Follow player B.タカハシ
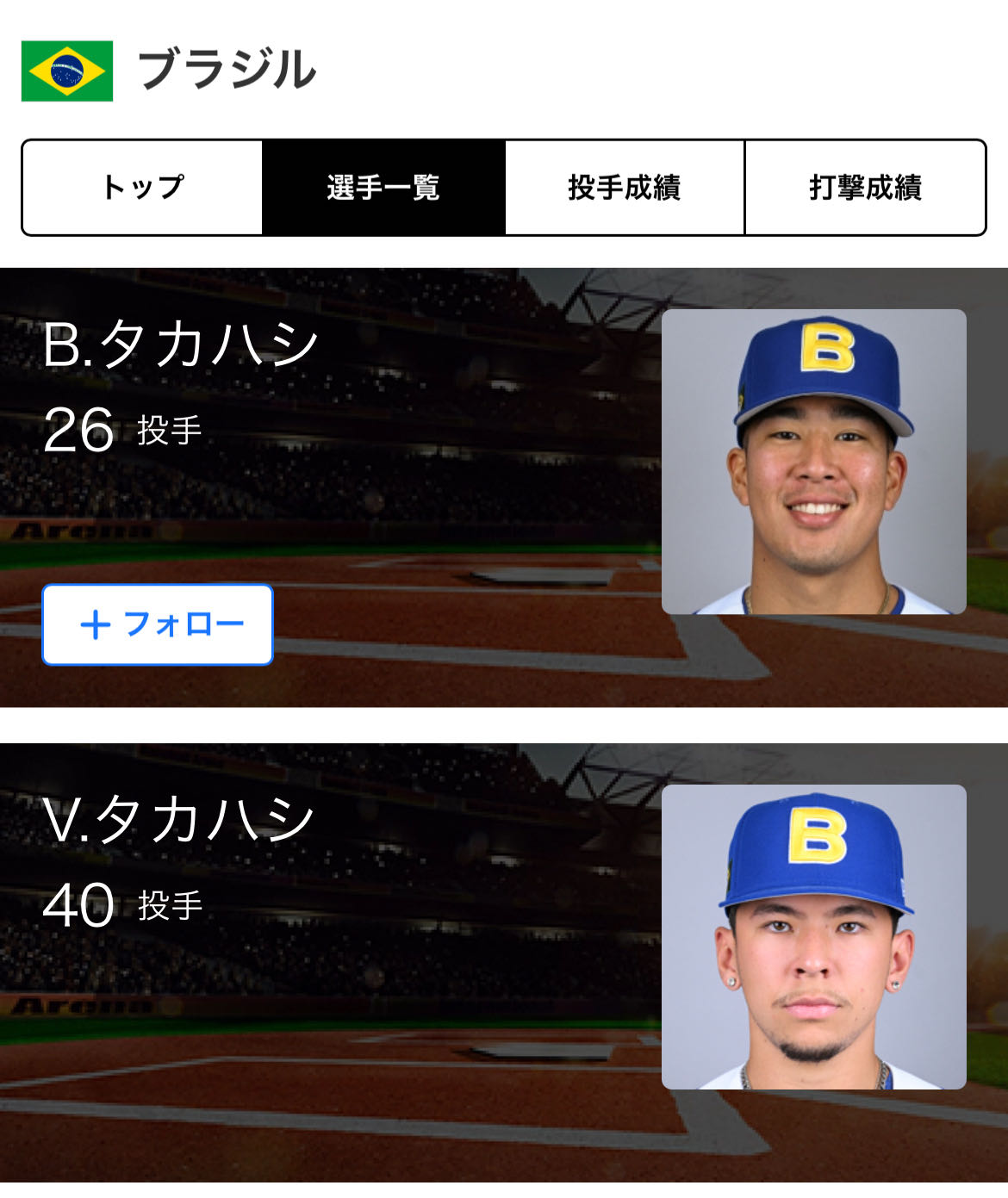The image size is (1008, 1198). [x=158, y=624]
